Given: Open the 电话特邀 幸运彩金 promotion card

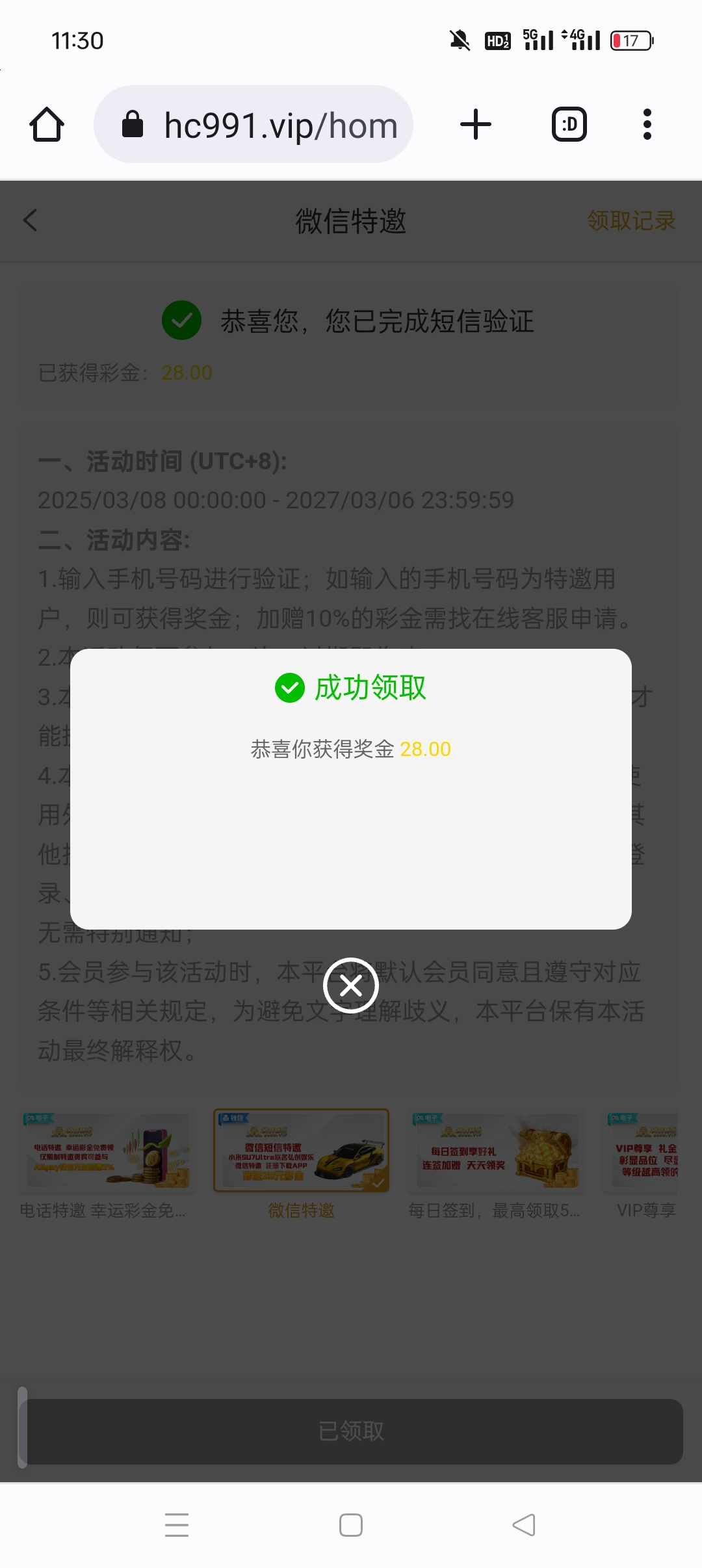Looking at the screenshot, I should pos(107,1151).
